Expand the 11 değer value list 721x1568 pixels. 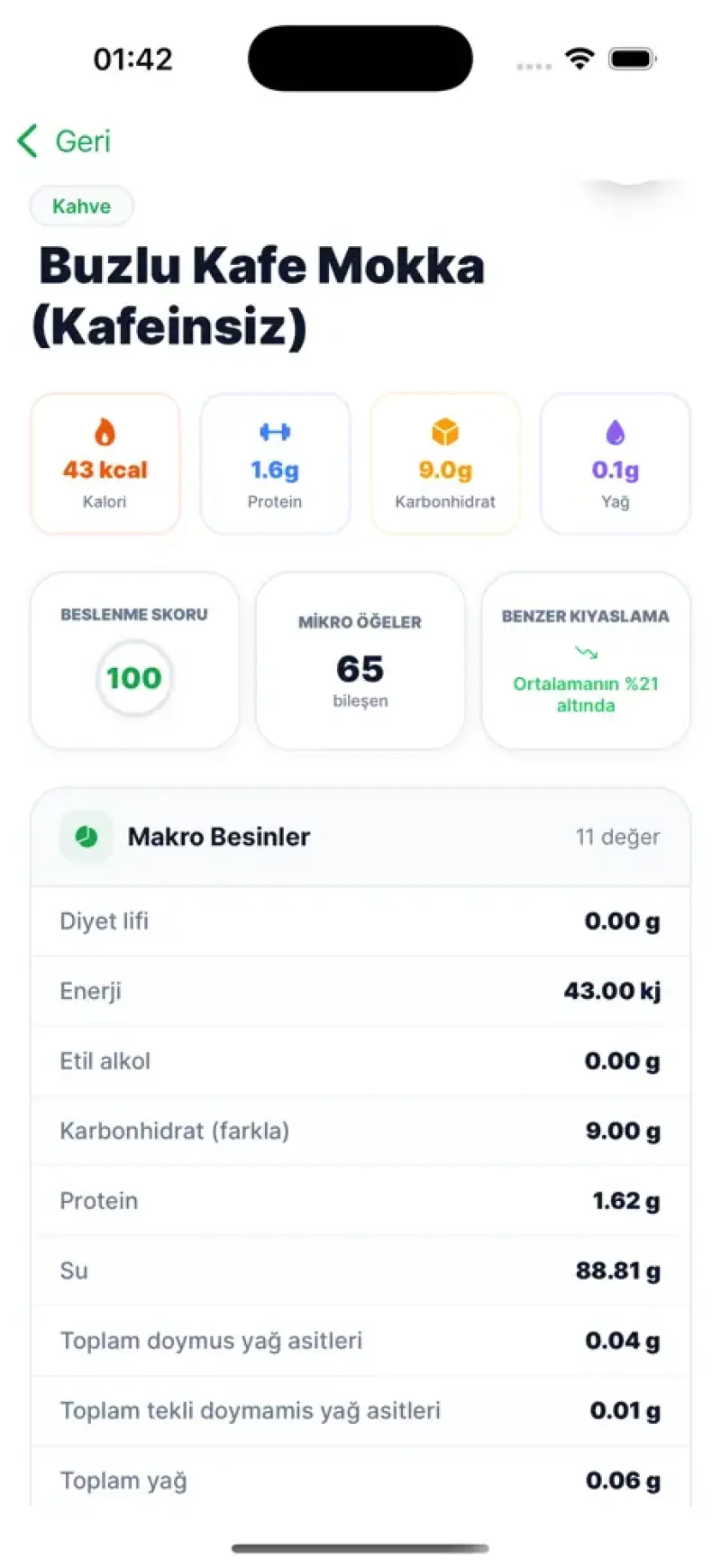pos(617,836)
